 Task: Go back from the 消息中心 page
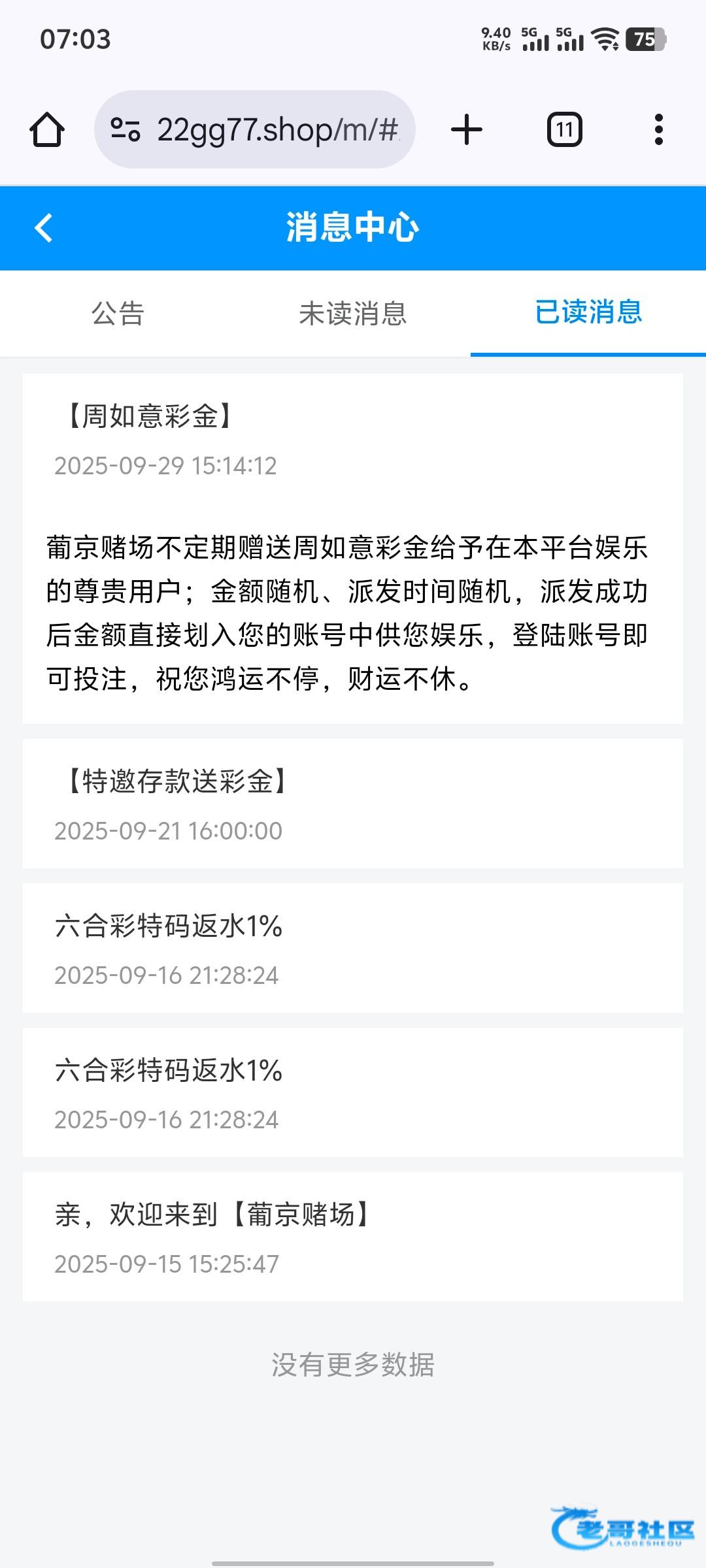tap(44, 228)
